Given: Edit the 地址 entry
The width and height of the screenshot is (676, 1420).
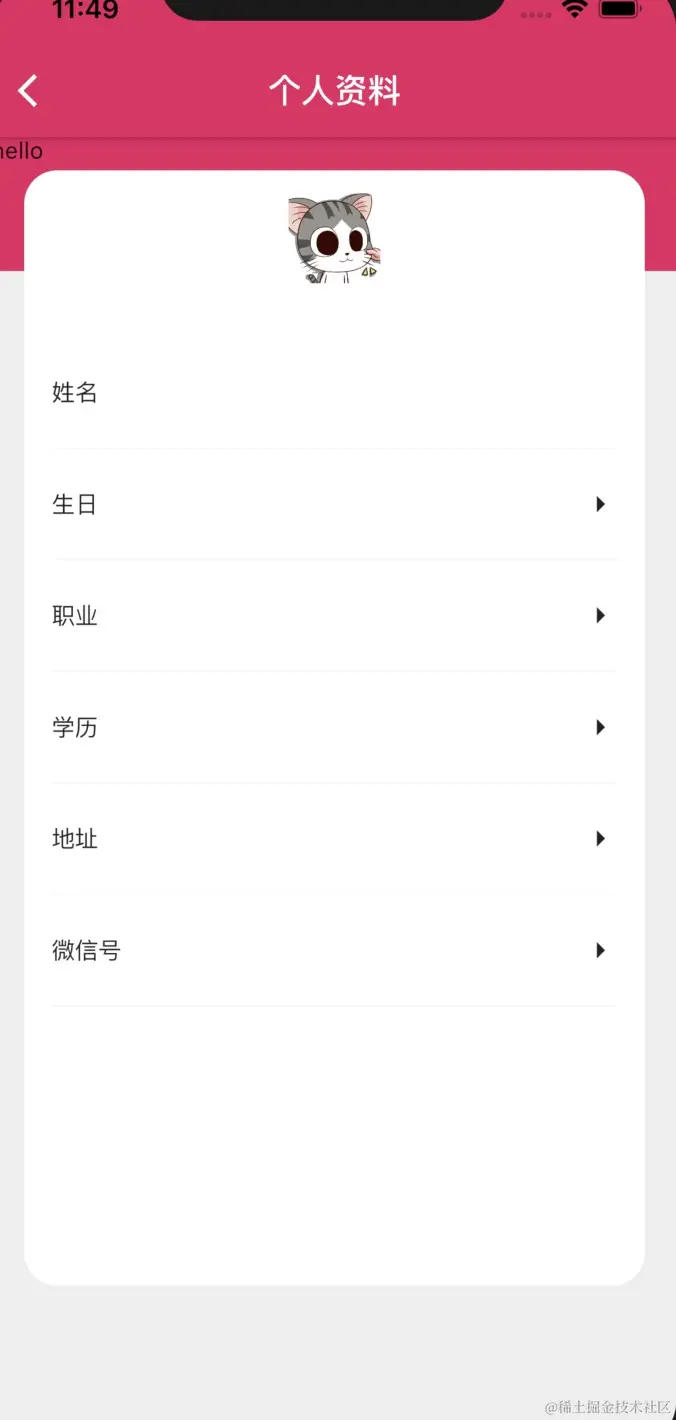Looking at the screenshot, I should coord(334,839).
